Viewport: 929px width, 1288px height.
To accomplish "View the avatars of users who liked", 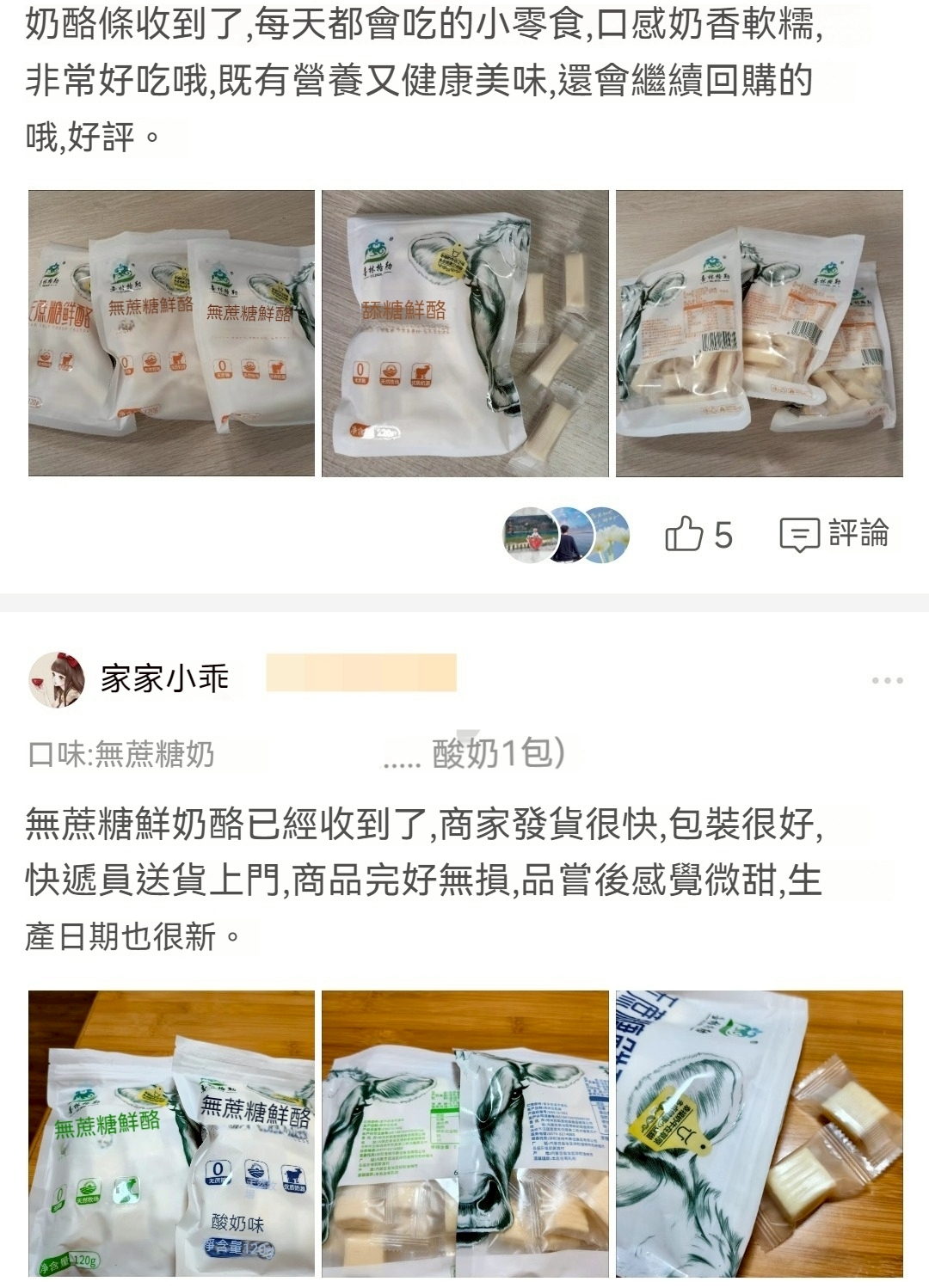I will pyautogui.click(x=566, y=535).
